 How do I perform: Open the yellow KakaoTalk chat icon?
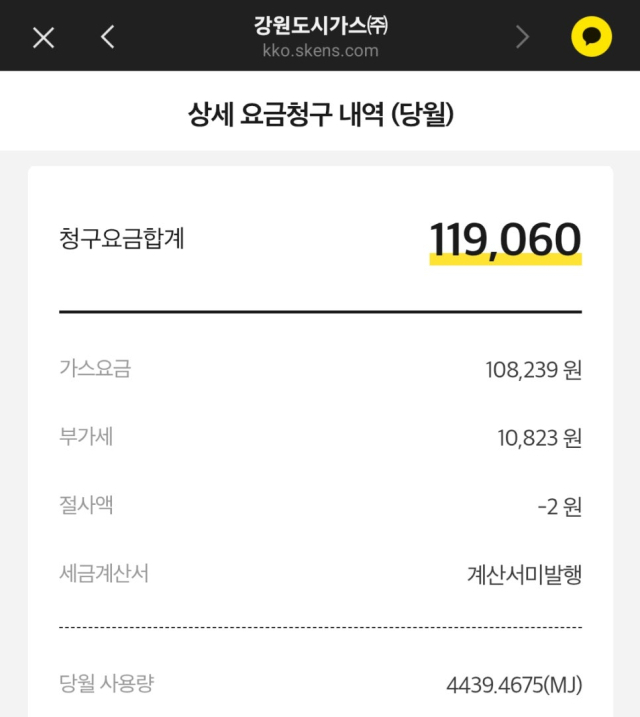tap(591, 38)
